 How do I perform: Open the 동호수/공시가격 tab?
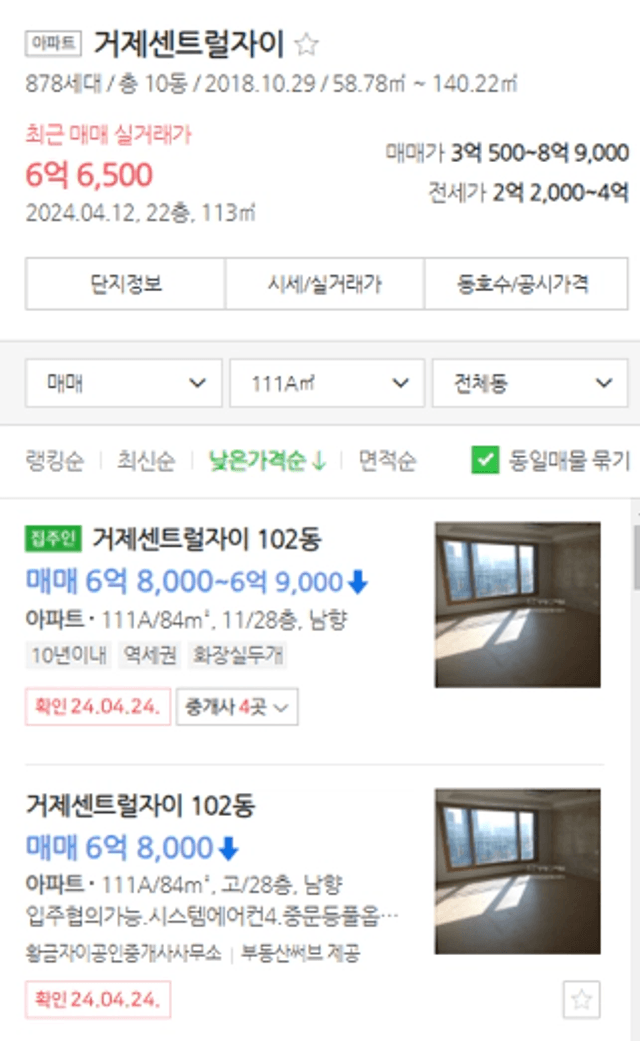526,283
